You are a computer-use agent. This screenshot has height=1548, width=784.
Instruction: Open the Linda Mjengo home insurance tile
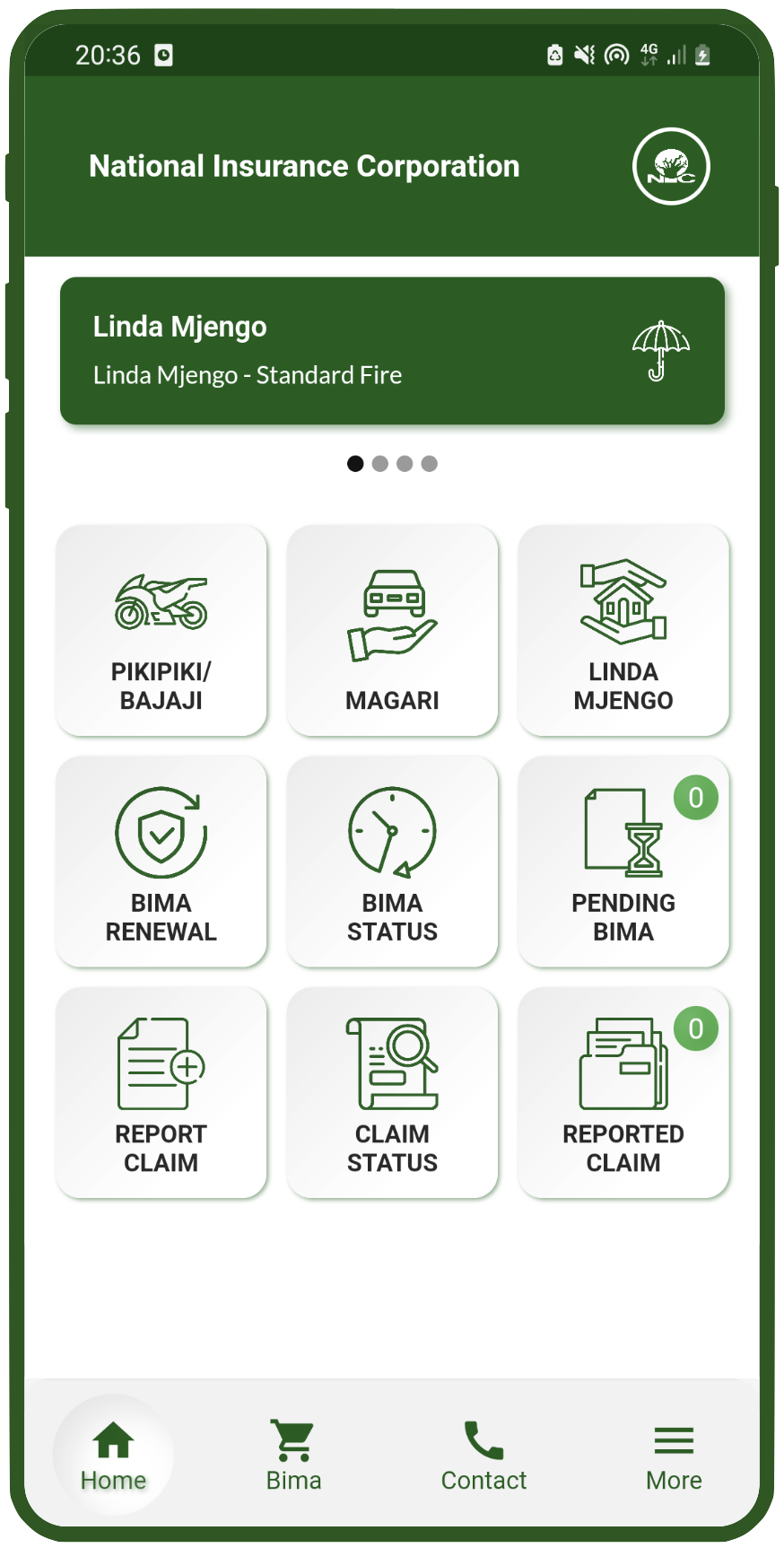[623, 631]
